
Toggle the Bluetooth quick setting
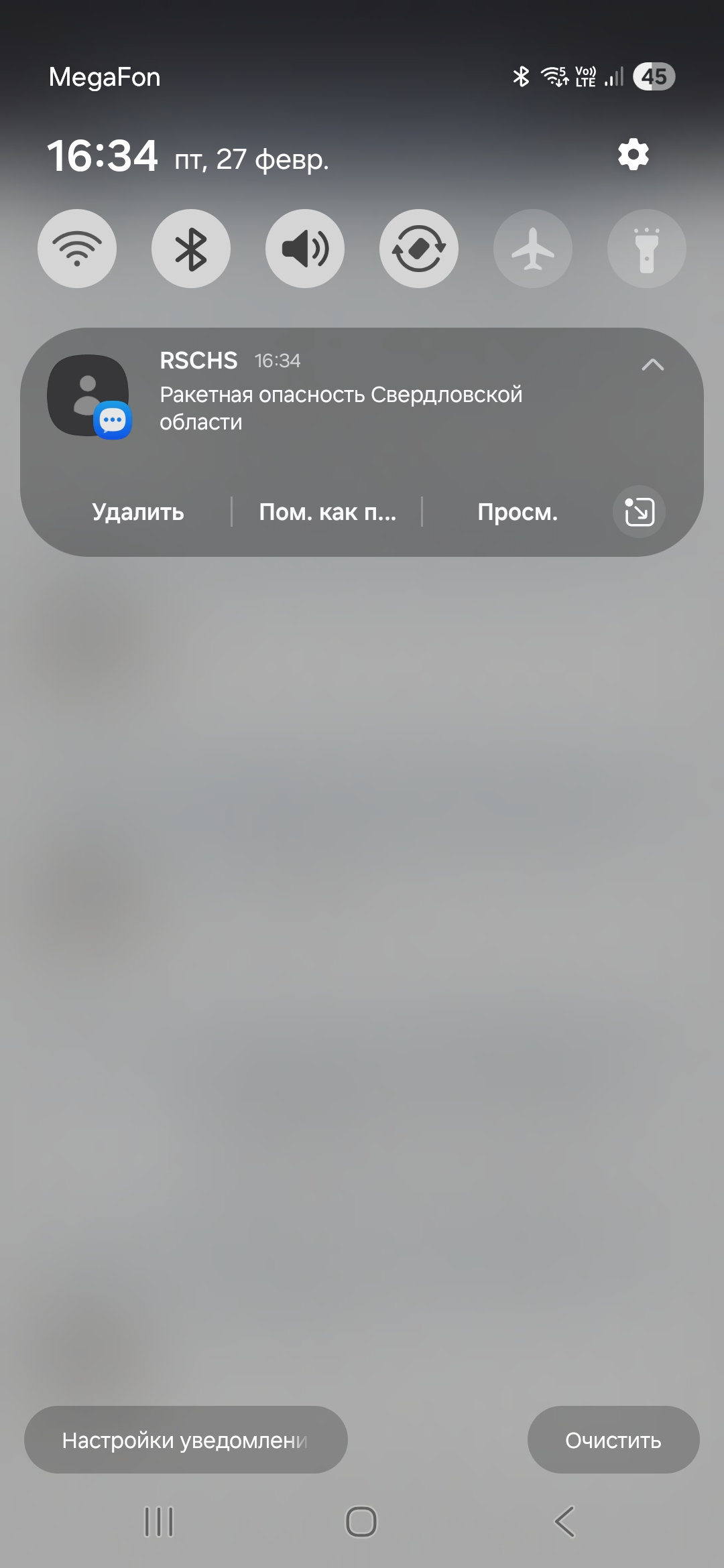(x=191, y=249)
